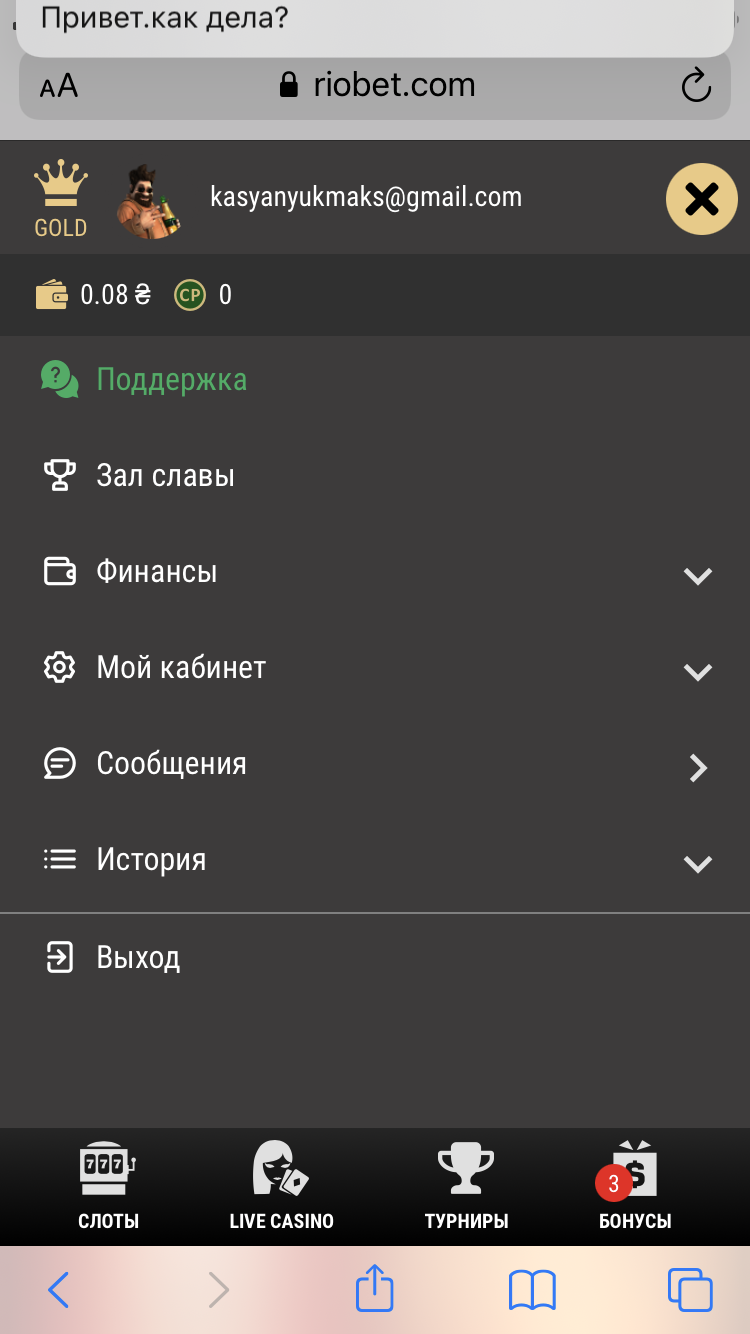Image resolution: width=750 pixels, height=1334 pixels.
Task: Open the Турниры tab
Action: coord(466,1187)
